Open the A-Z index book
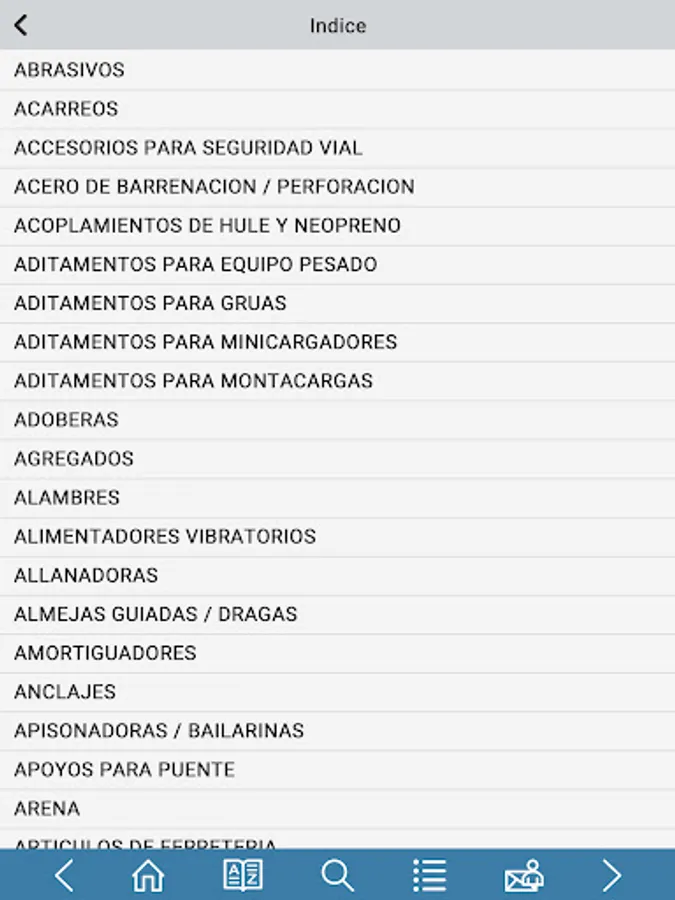 (x=242, y=876)
